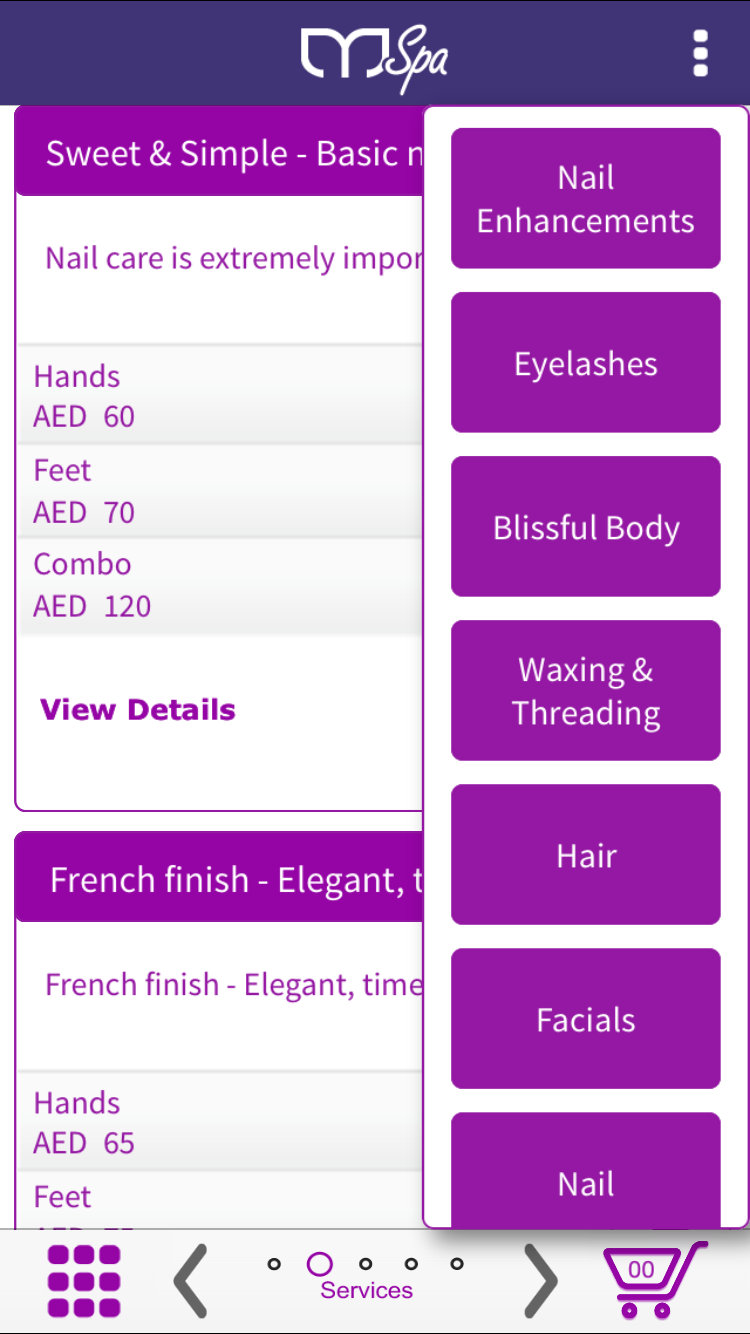Select Hands AED 60 option

[221, 396]
